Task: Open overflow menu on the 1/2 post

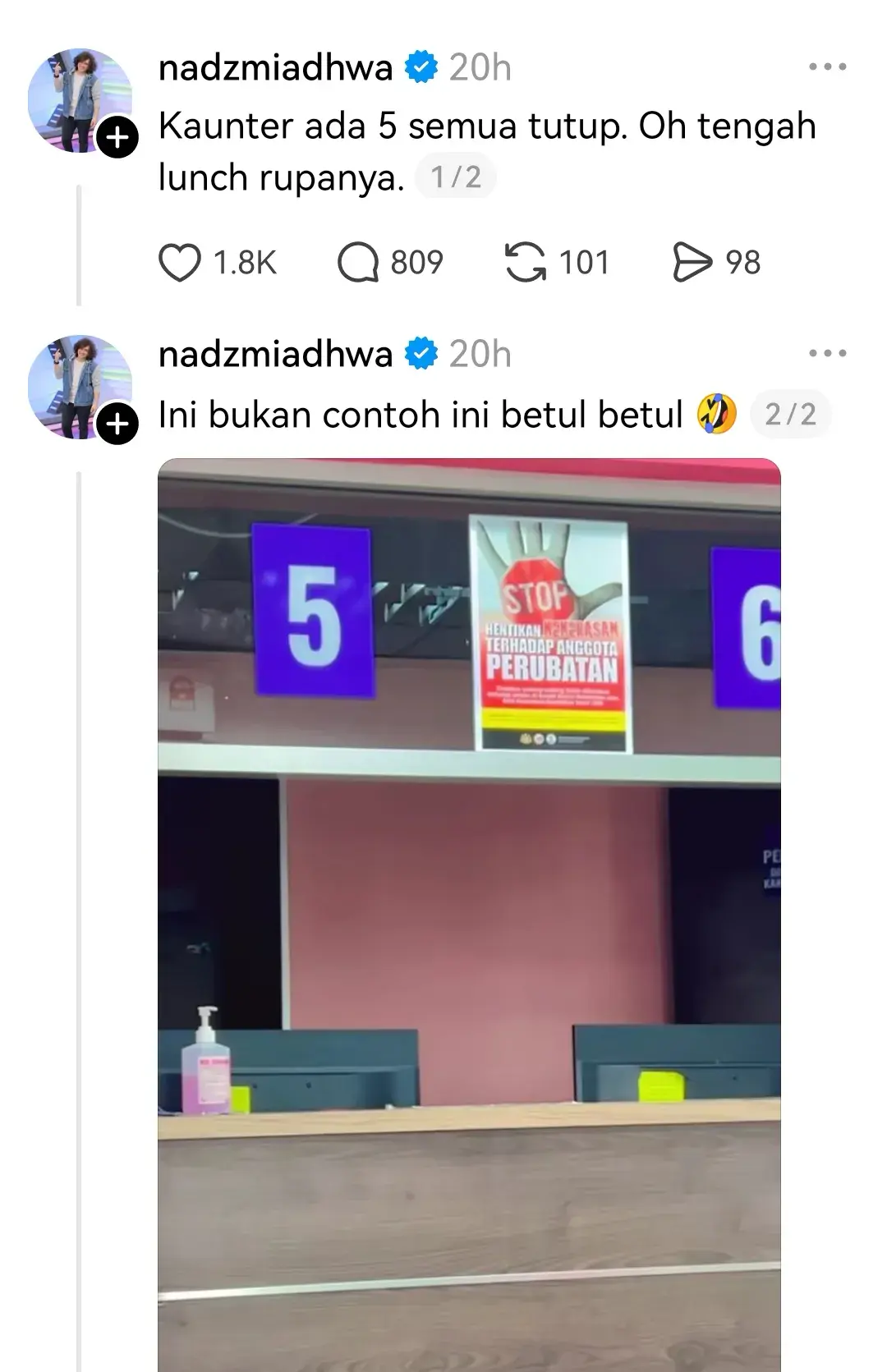Action: [827, 67]
